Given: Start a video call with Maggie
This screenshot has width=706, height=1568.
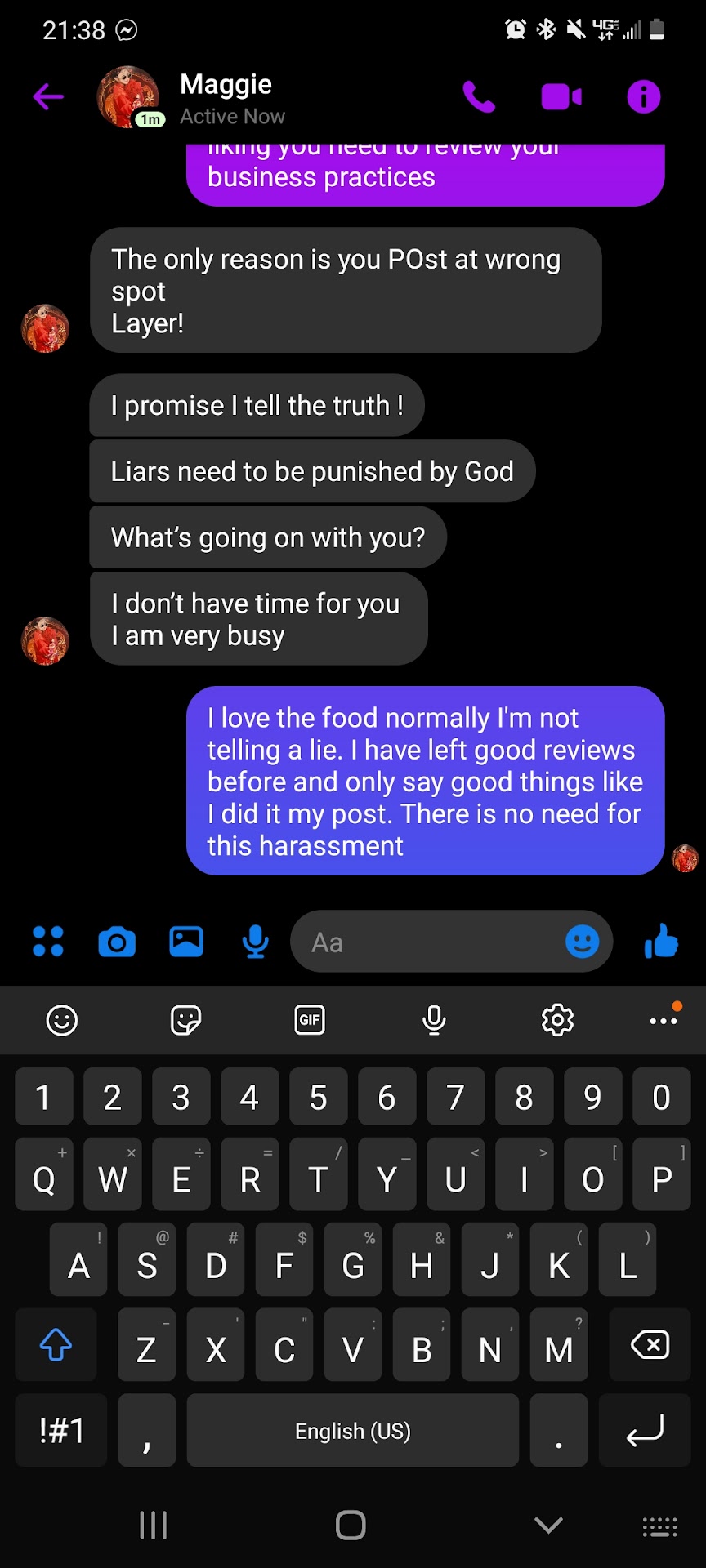Looking at the screenshot, I should tap(561, 97).
